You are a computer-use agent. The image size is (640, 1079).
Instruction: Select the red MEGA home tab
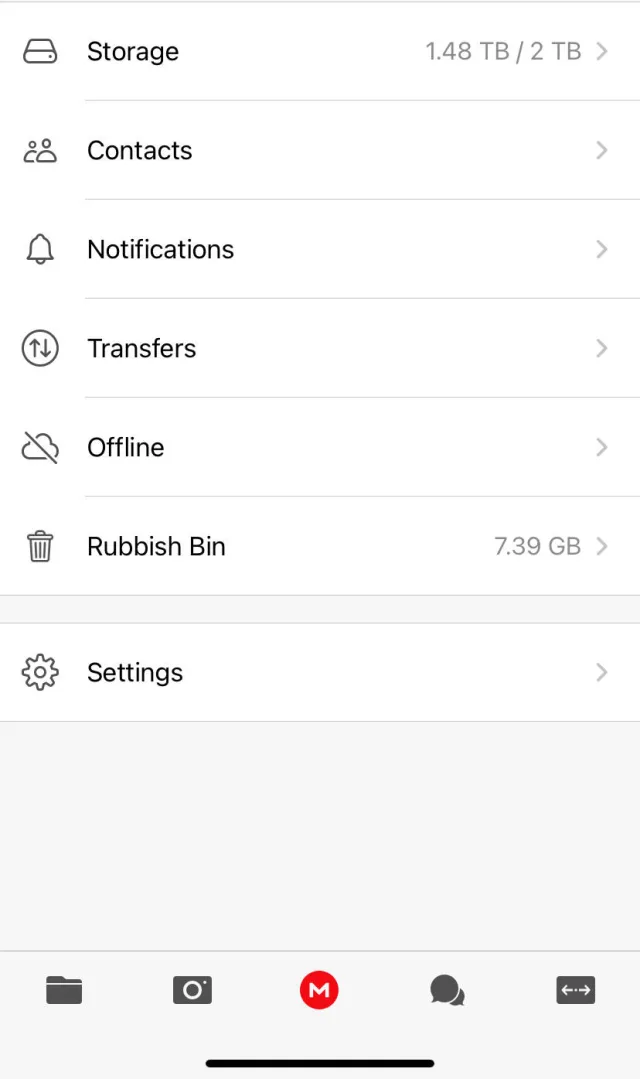coord(319,990)
